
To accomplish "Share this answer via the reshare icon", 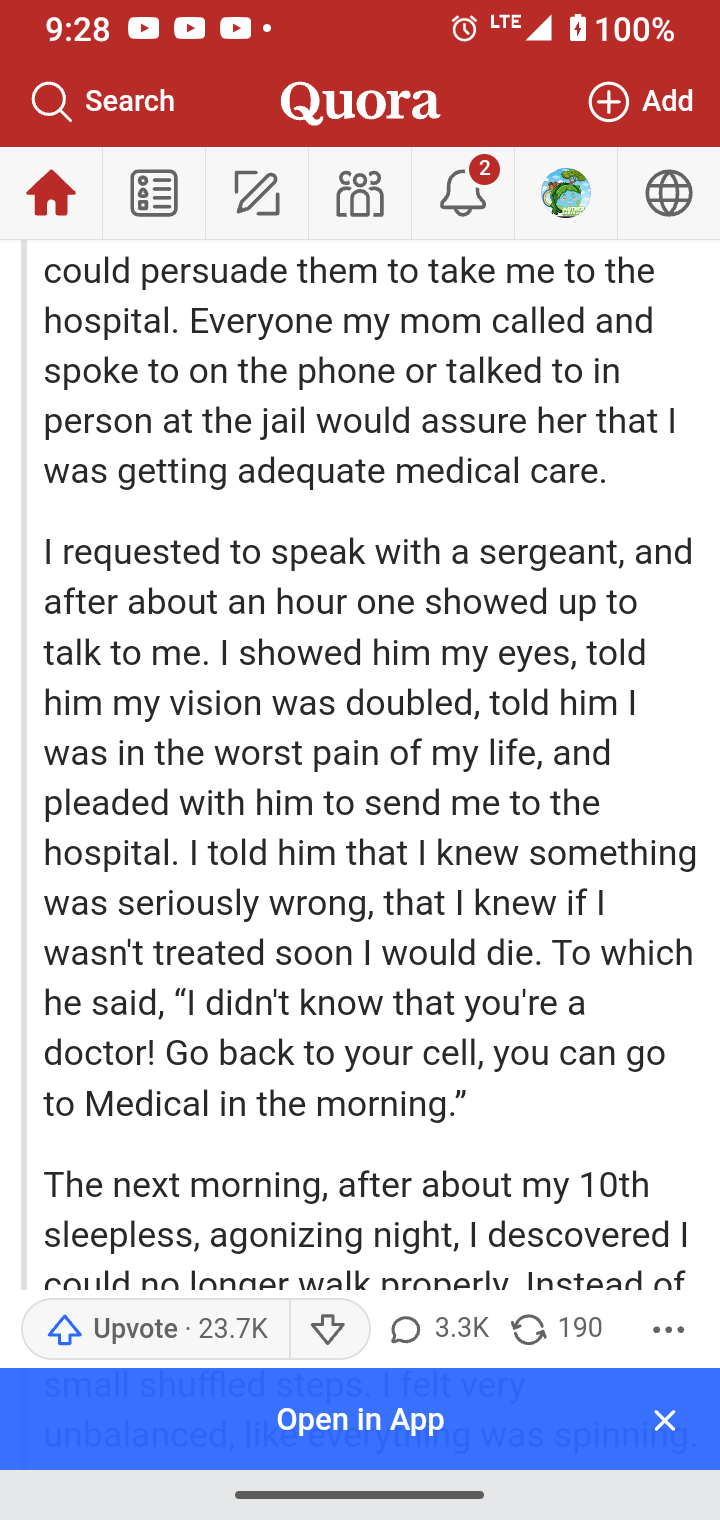I will point(557,1328).
